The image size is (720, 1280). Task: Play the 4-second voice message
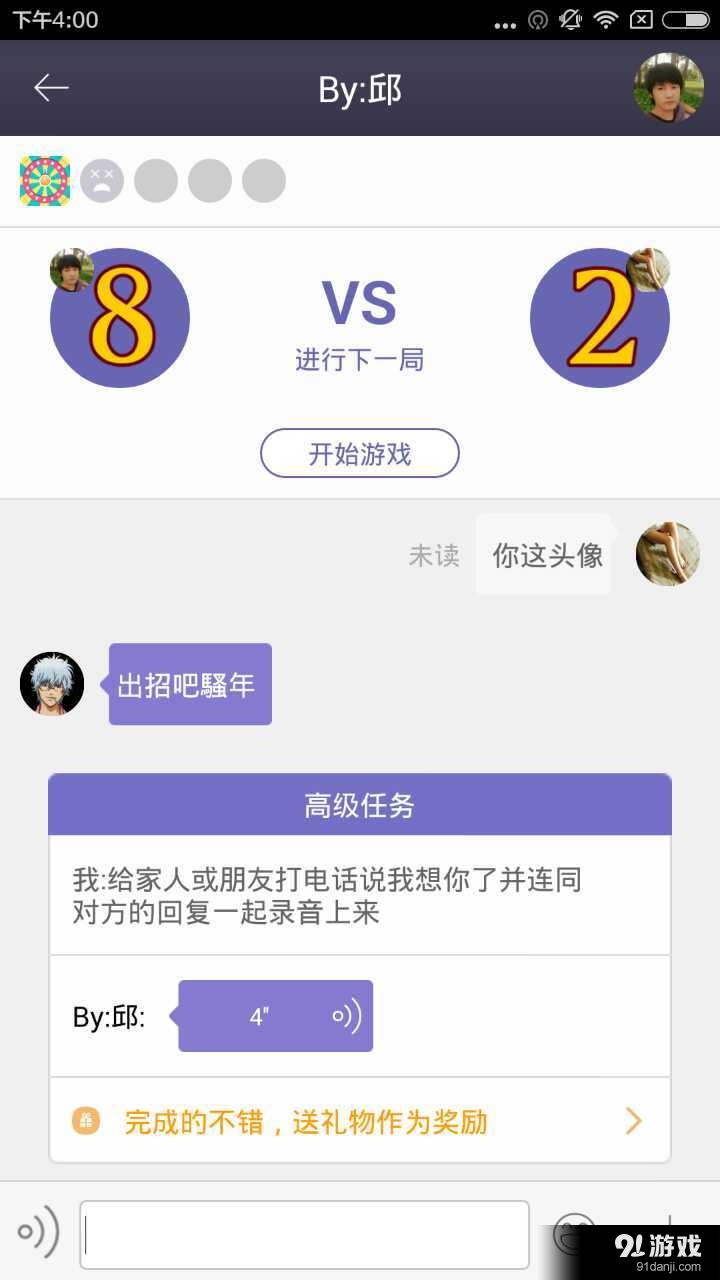[x=275, y=1016]
